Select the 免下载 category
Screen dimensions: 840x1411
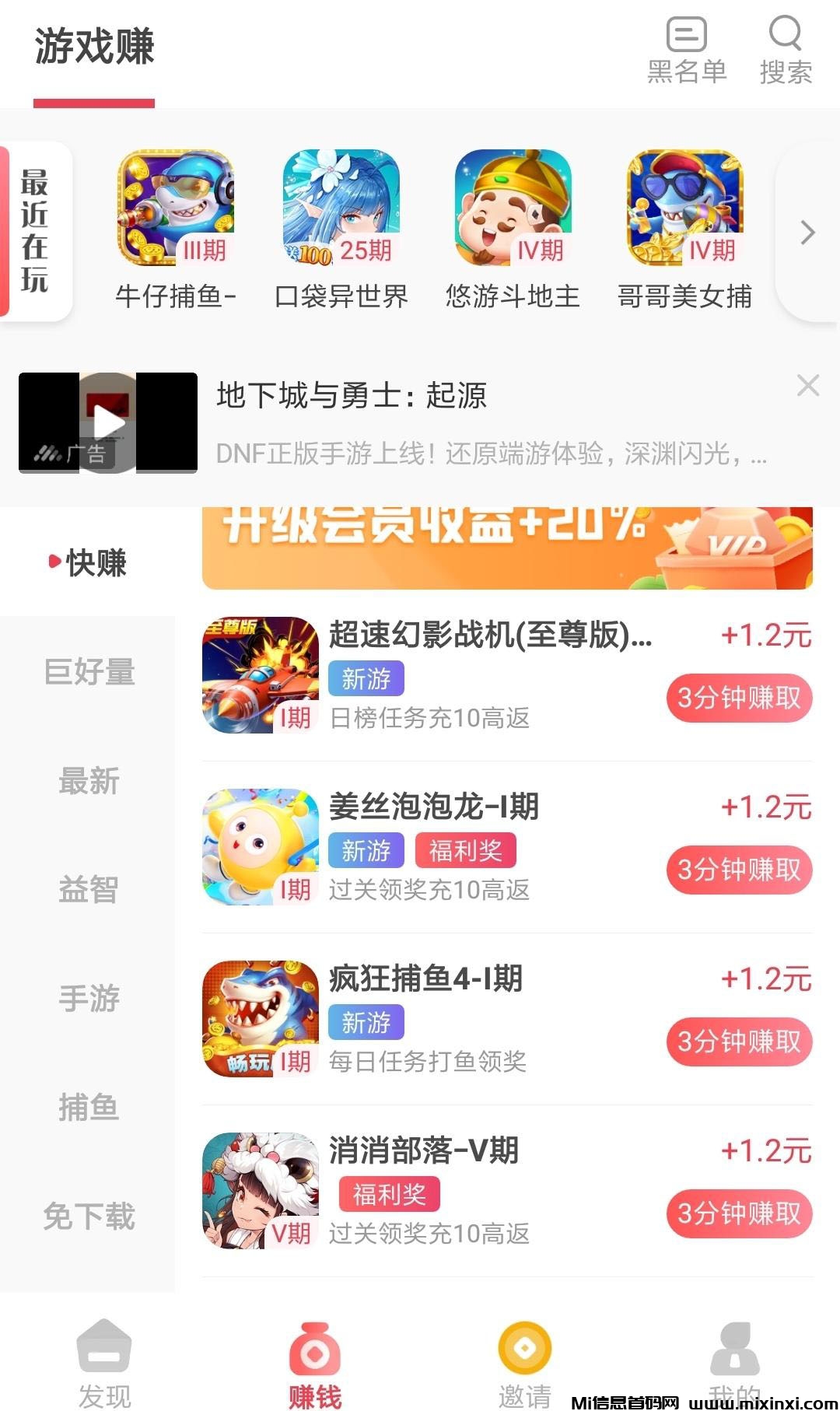89,1216
